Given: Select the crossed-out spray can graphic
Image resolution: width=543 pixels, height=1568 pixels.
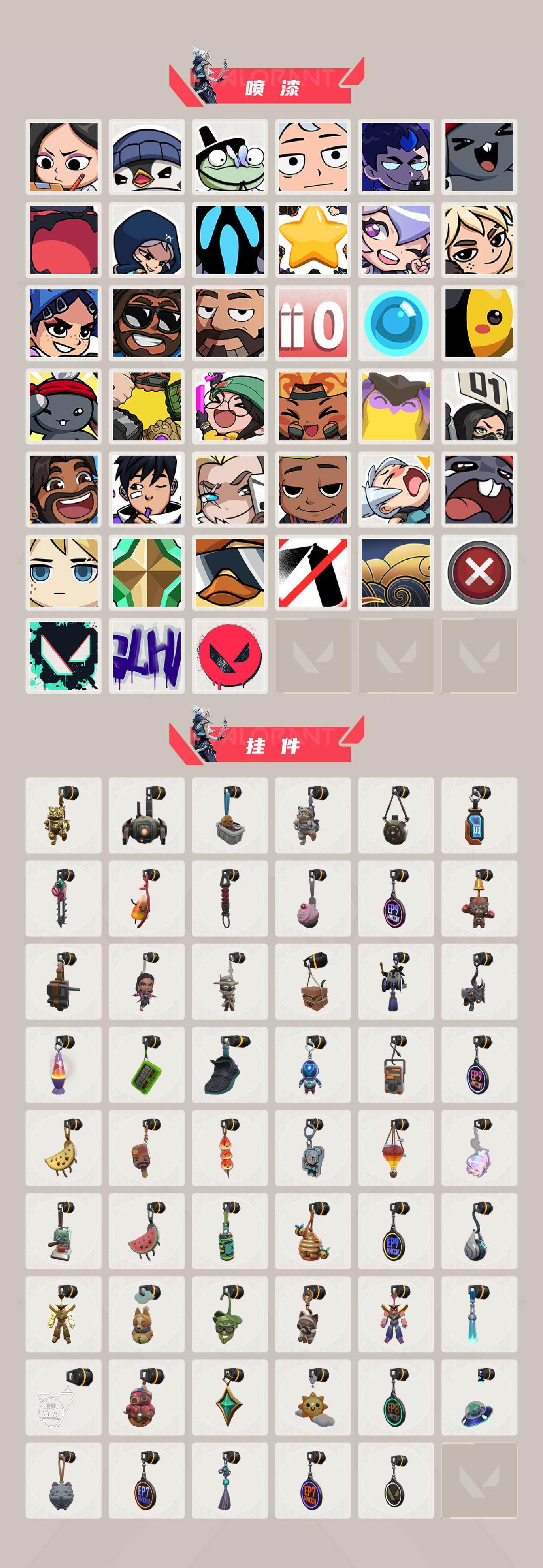Looking at the screenshot, I should (314, 575).
